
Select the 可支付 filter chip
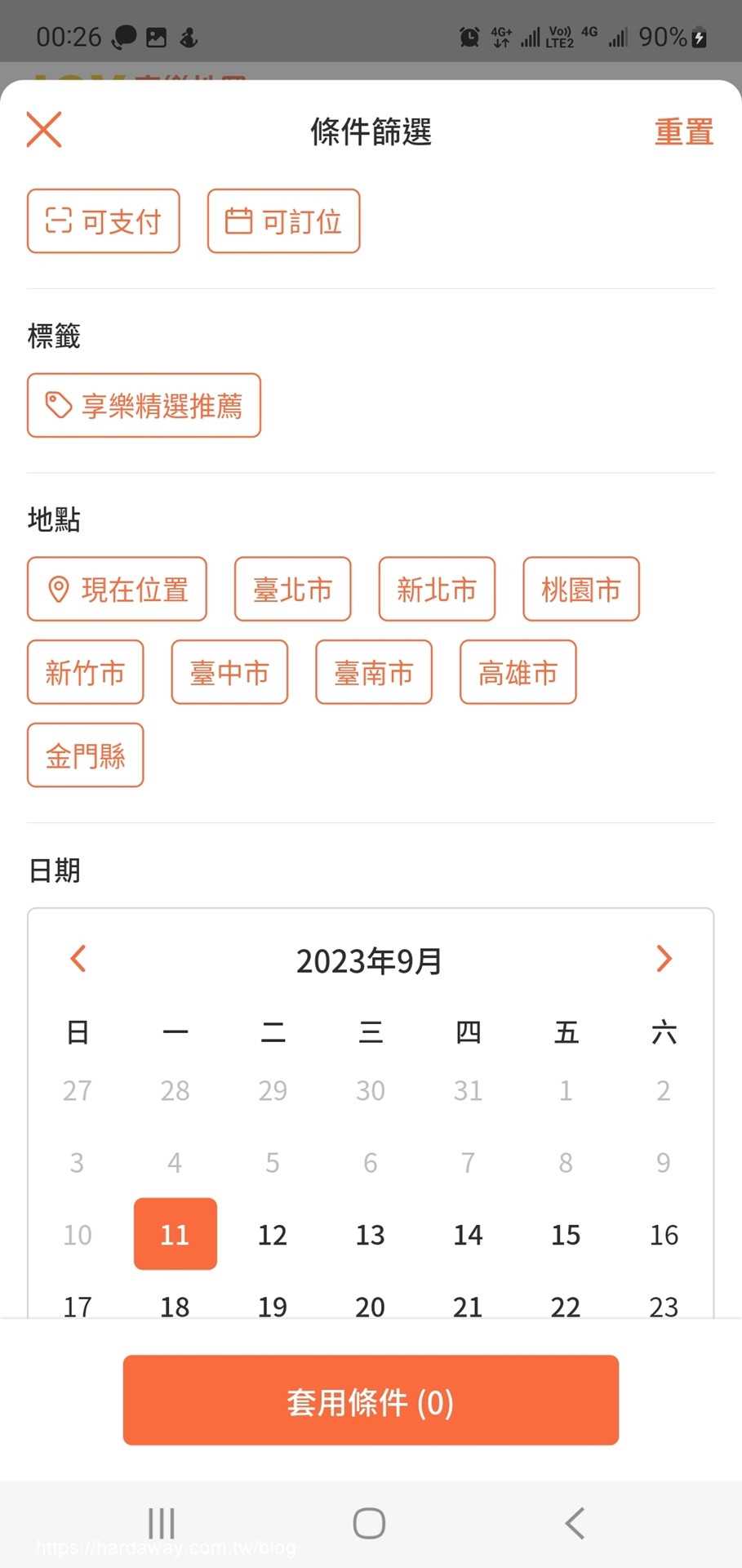pyautogui.click(x=104, y=221)
